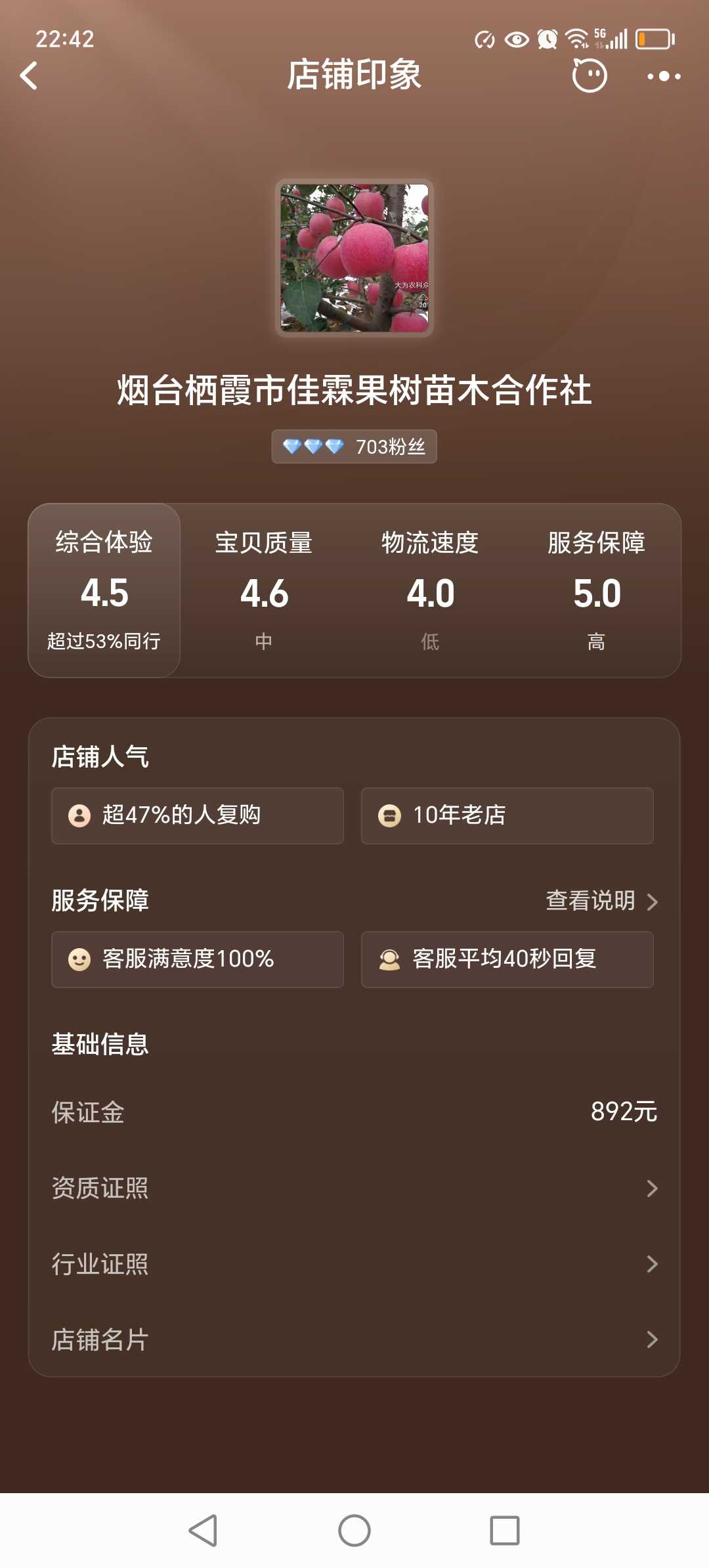Open the 行业证照 row
This screenshot has width=709, height=1568.
tap(354, 1264)
